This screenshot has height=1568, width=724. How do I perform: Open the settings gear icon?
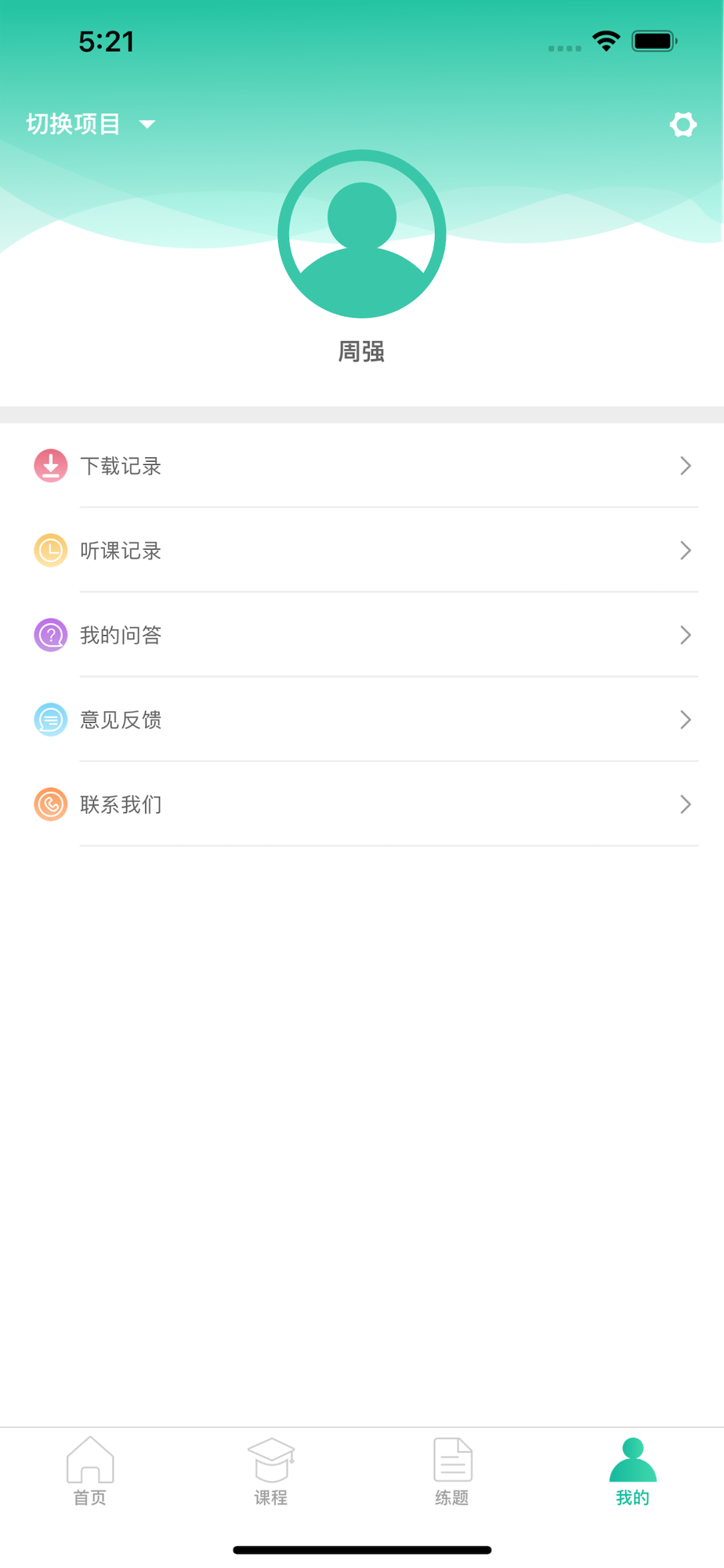pos(682,124)
